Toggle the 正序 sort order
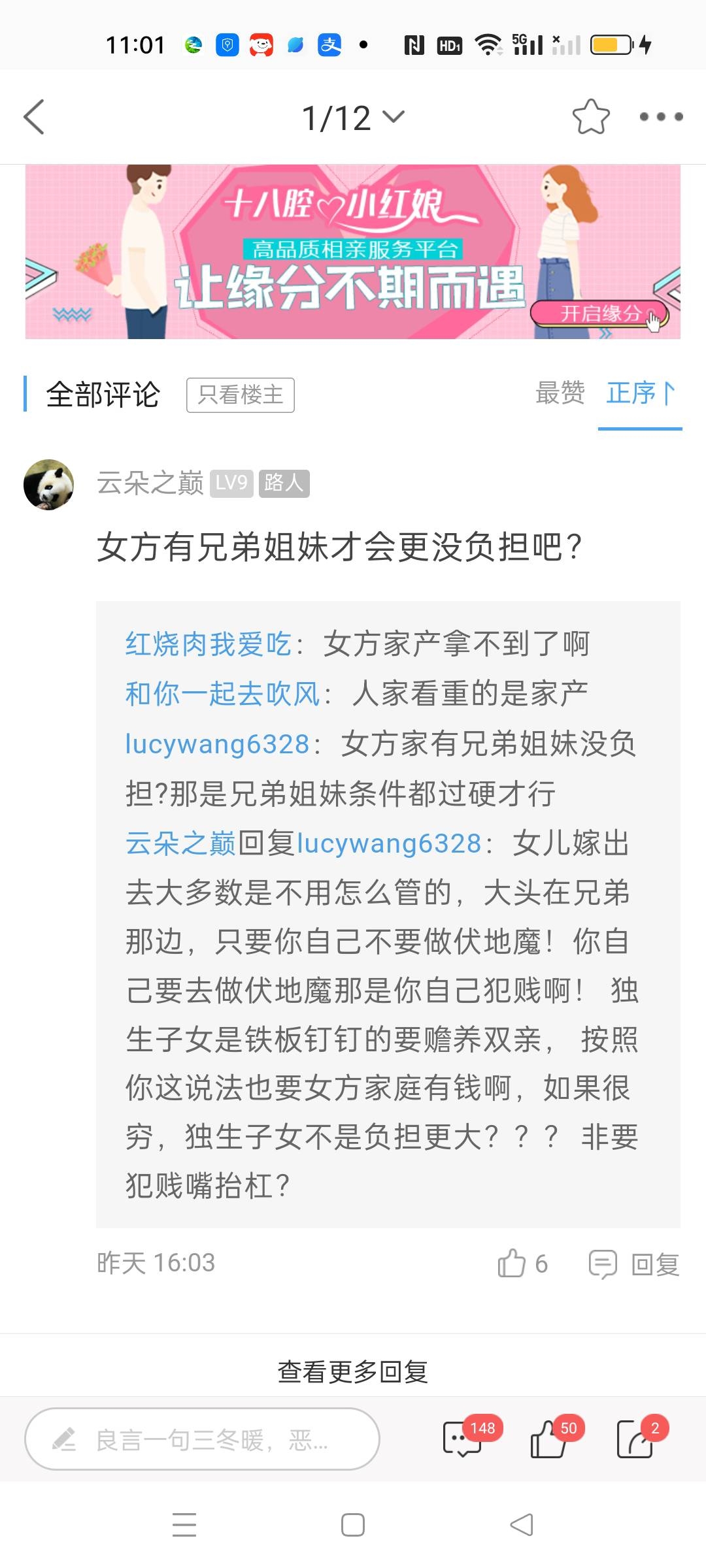Screen dimensions: 706x1568 639,393
